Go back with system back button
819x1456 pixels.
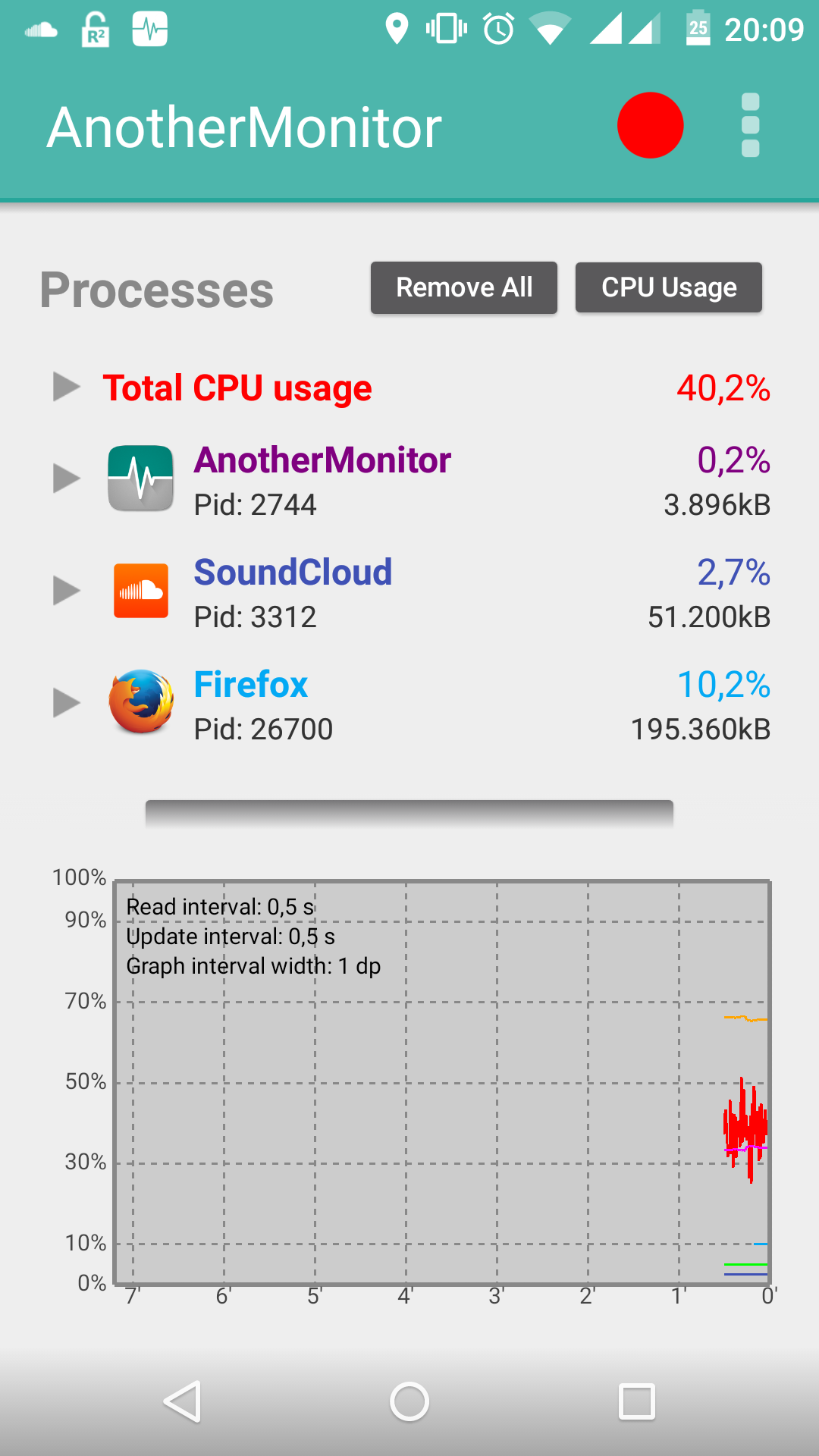(x=183, y=1401)
